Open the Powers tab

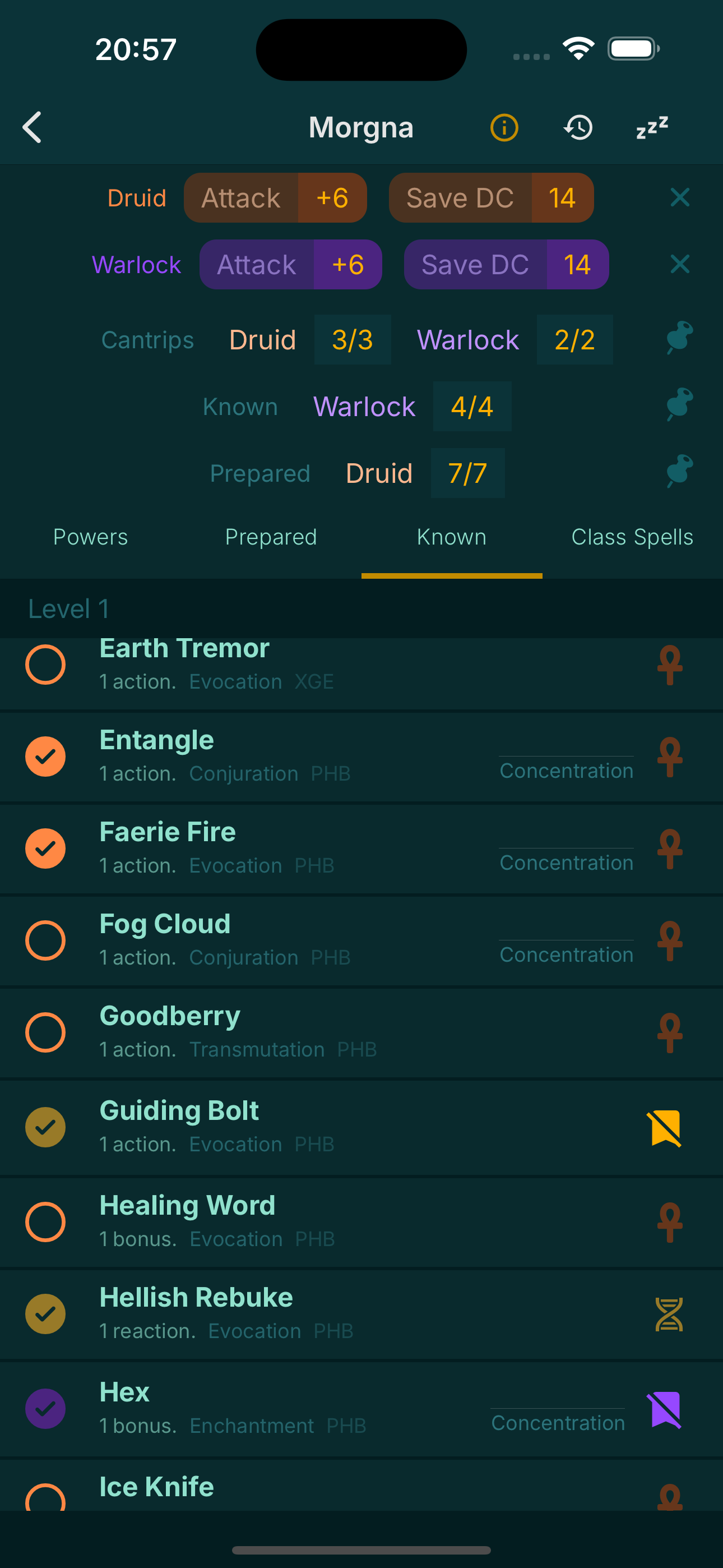(x=90, y=537)
